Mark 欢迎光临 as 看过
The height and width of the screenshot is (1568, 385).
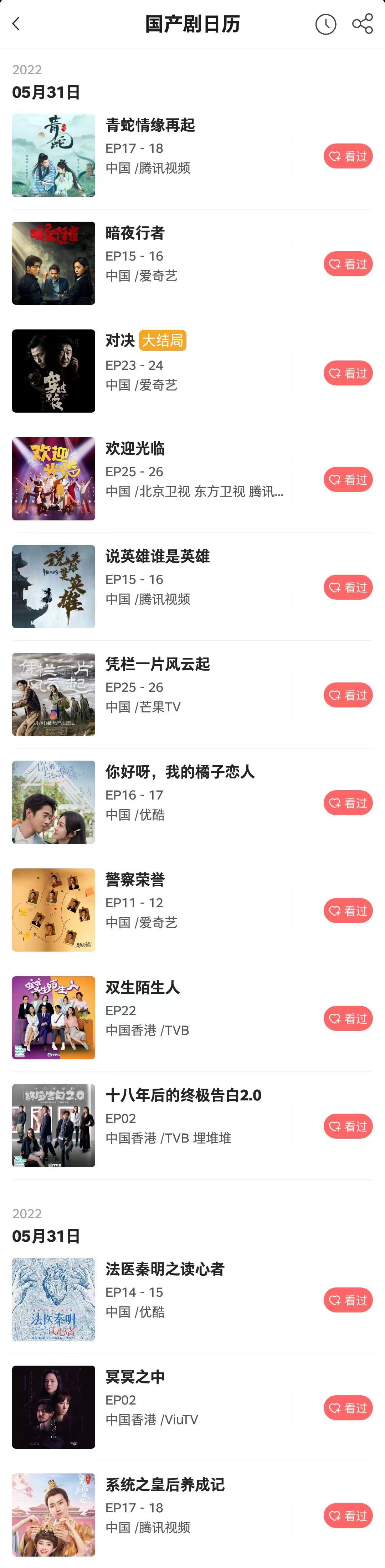(x=348, y=480)
